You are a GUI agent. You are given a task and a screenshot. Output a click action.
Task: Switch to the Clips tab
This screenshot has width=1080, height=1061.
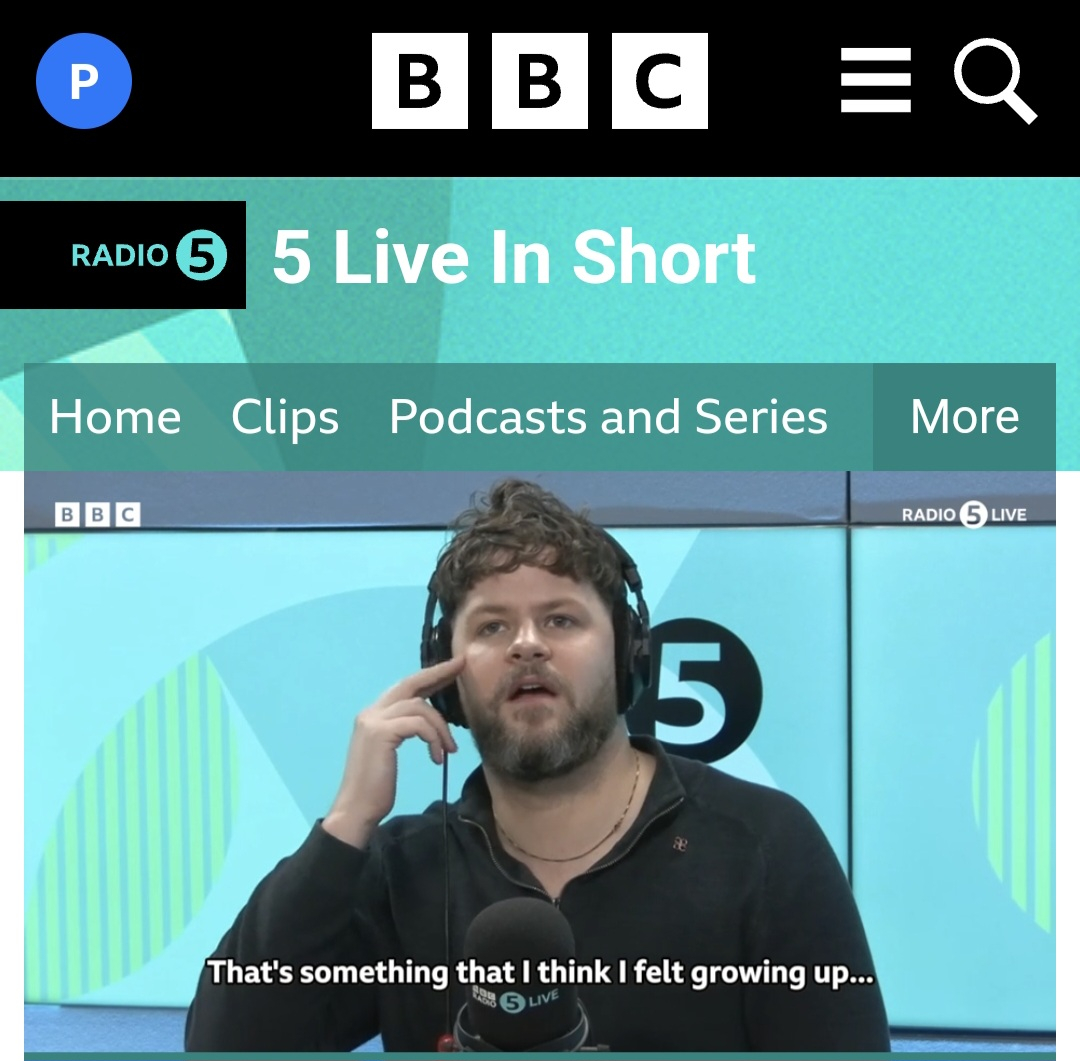285,417
